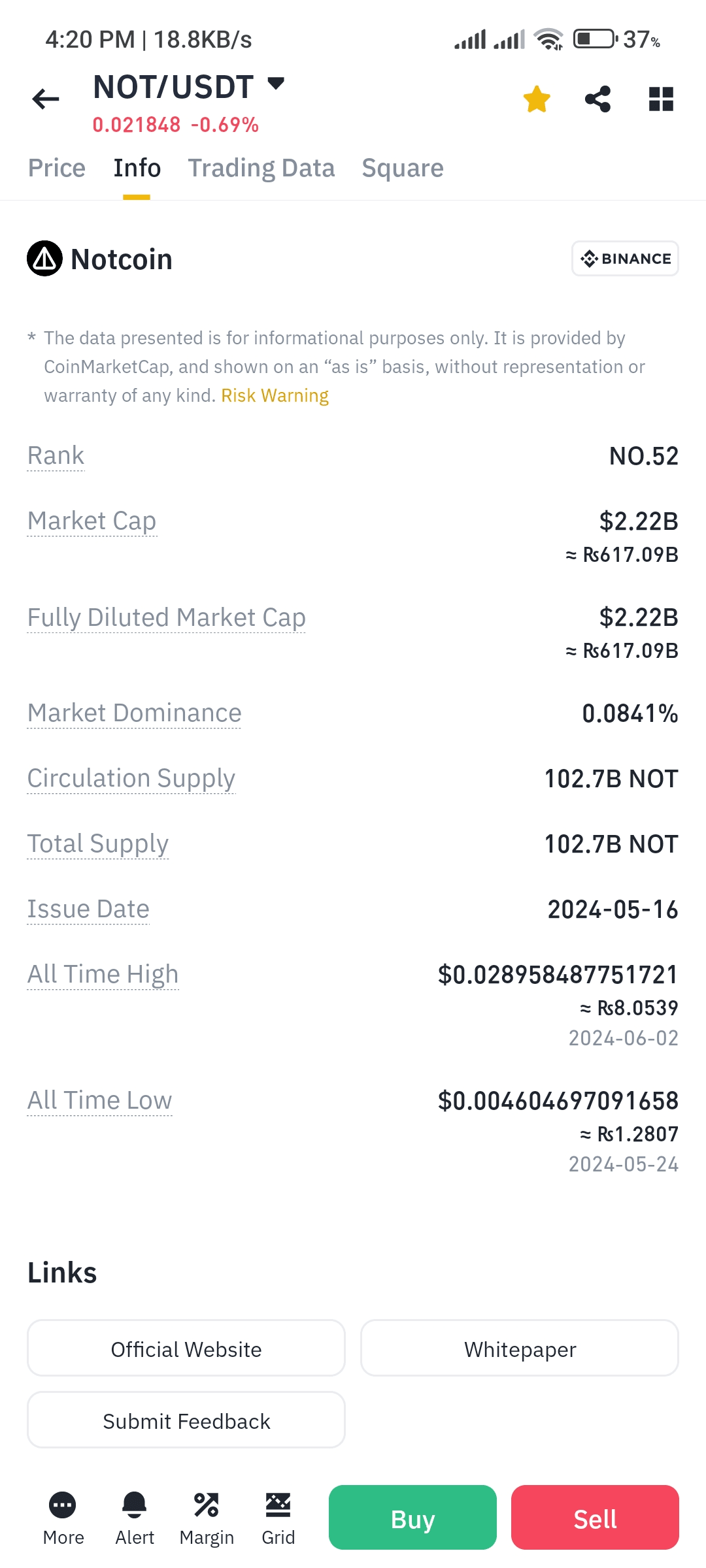The image size is (706, 1568).
Task: Open Notcoin's Official Website
Action: click(186, 1349)
